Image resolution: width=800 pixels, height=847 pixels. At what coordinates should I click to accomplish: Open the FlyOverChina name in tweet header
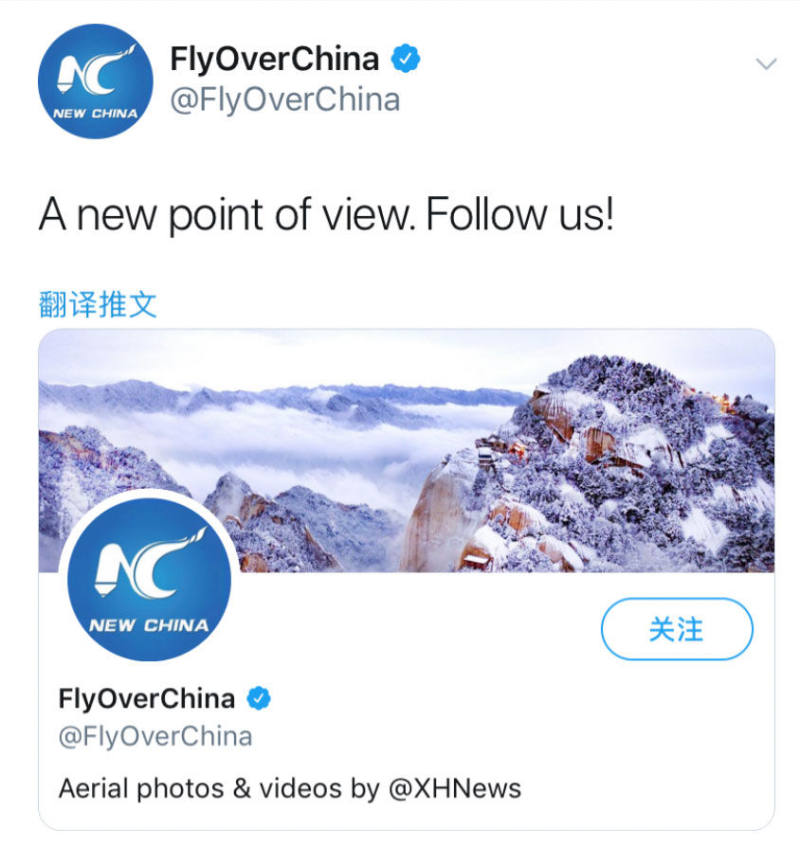pyautogui.click(x=274, y=59)
